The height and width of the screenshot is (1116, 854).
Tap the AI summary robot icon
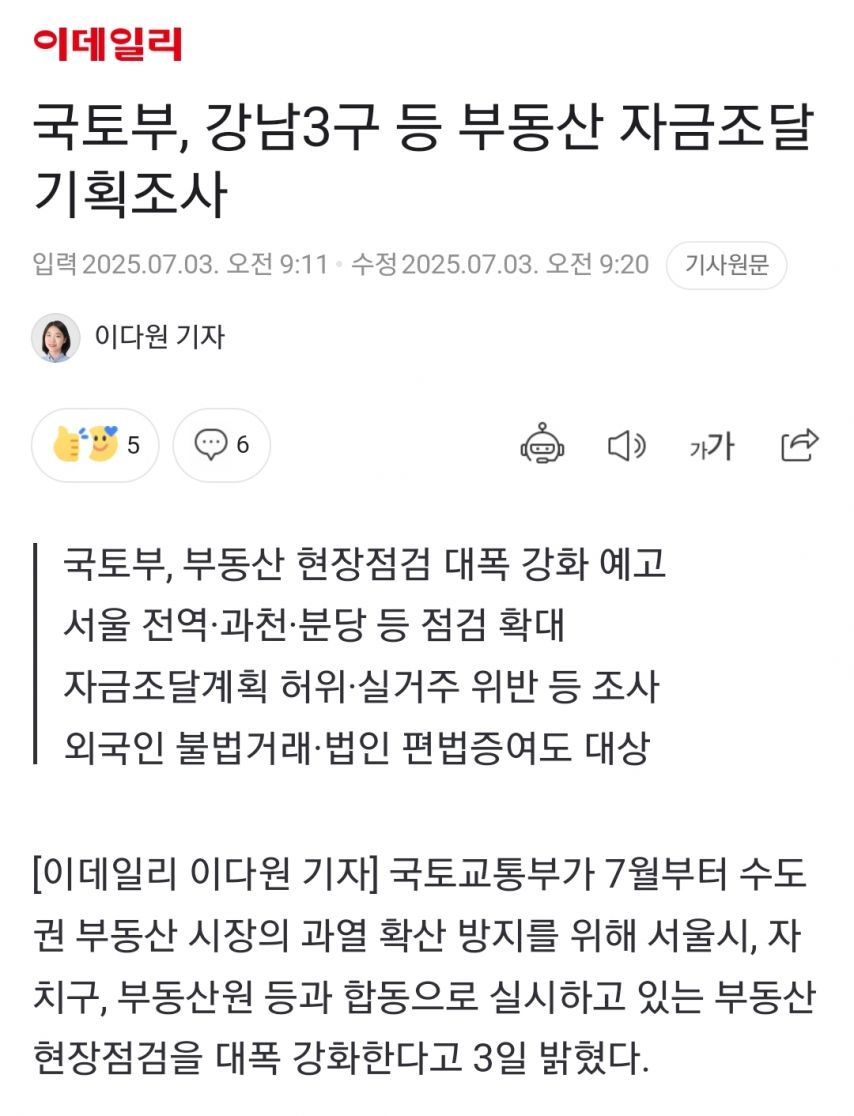pyautogui.click(x=542, y=445)
